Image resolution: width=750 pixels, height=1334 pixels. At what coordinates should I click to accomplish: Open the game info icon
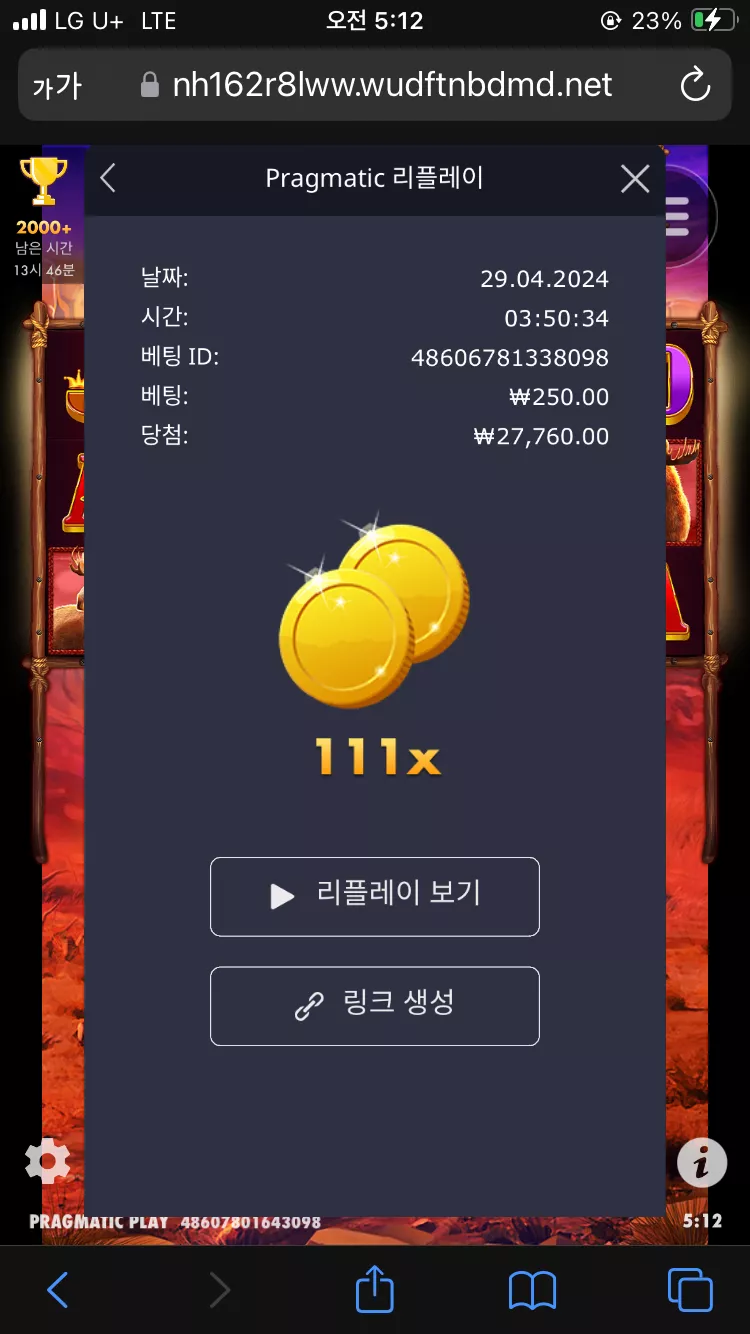click(x=702, y=1162)
